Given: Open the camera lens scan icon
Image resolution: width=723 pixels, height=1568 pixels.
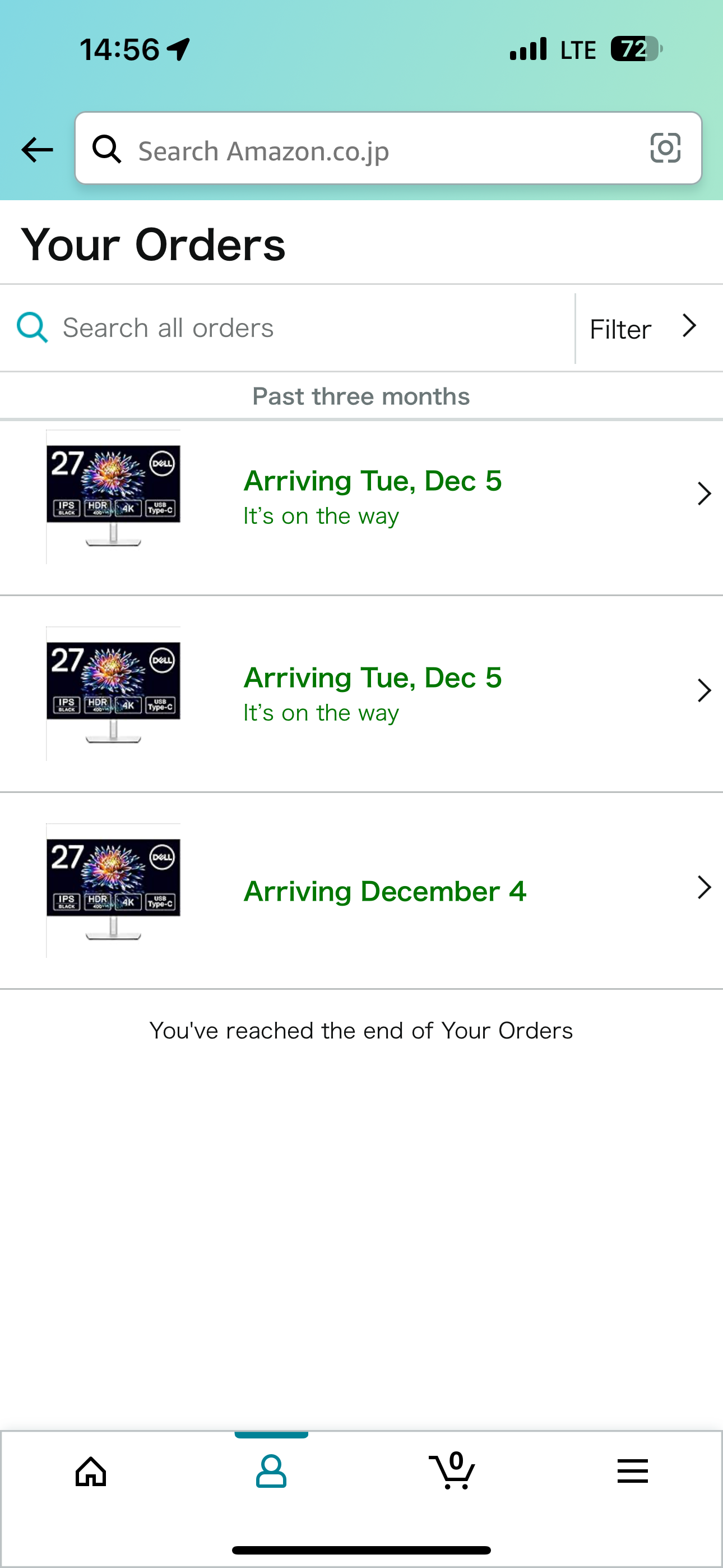Looking at the screenshot, I should pos(665,148).
